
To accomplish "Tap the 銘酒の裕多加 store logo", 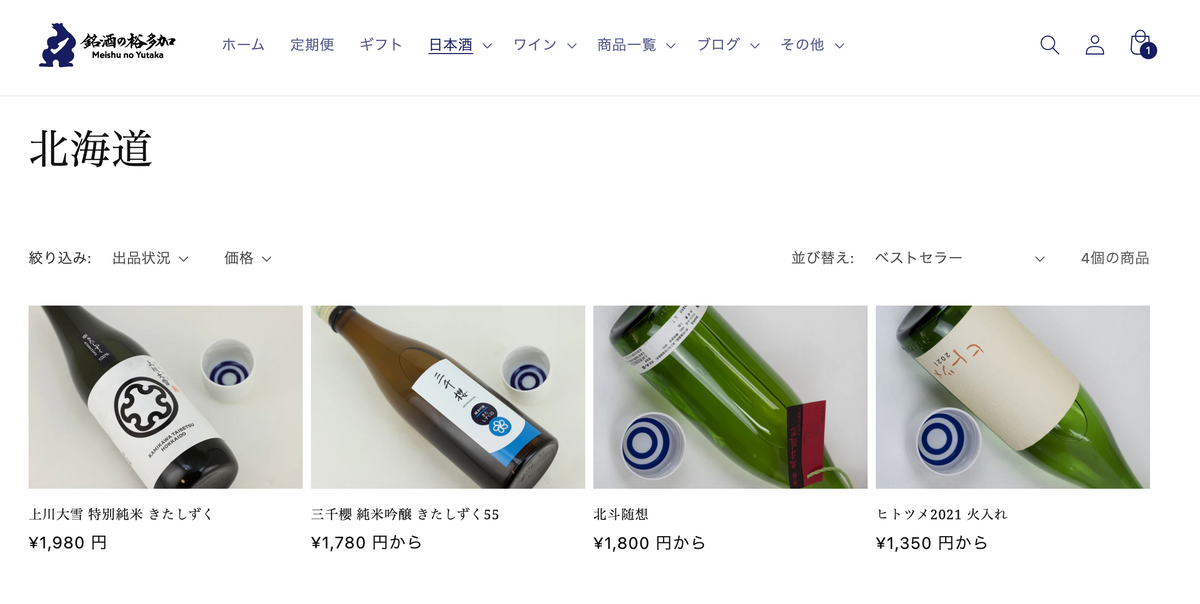I will [108, 45].
